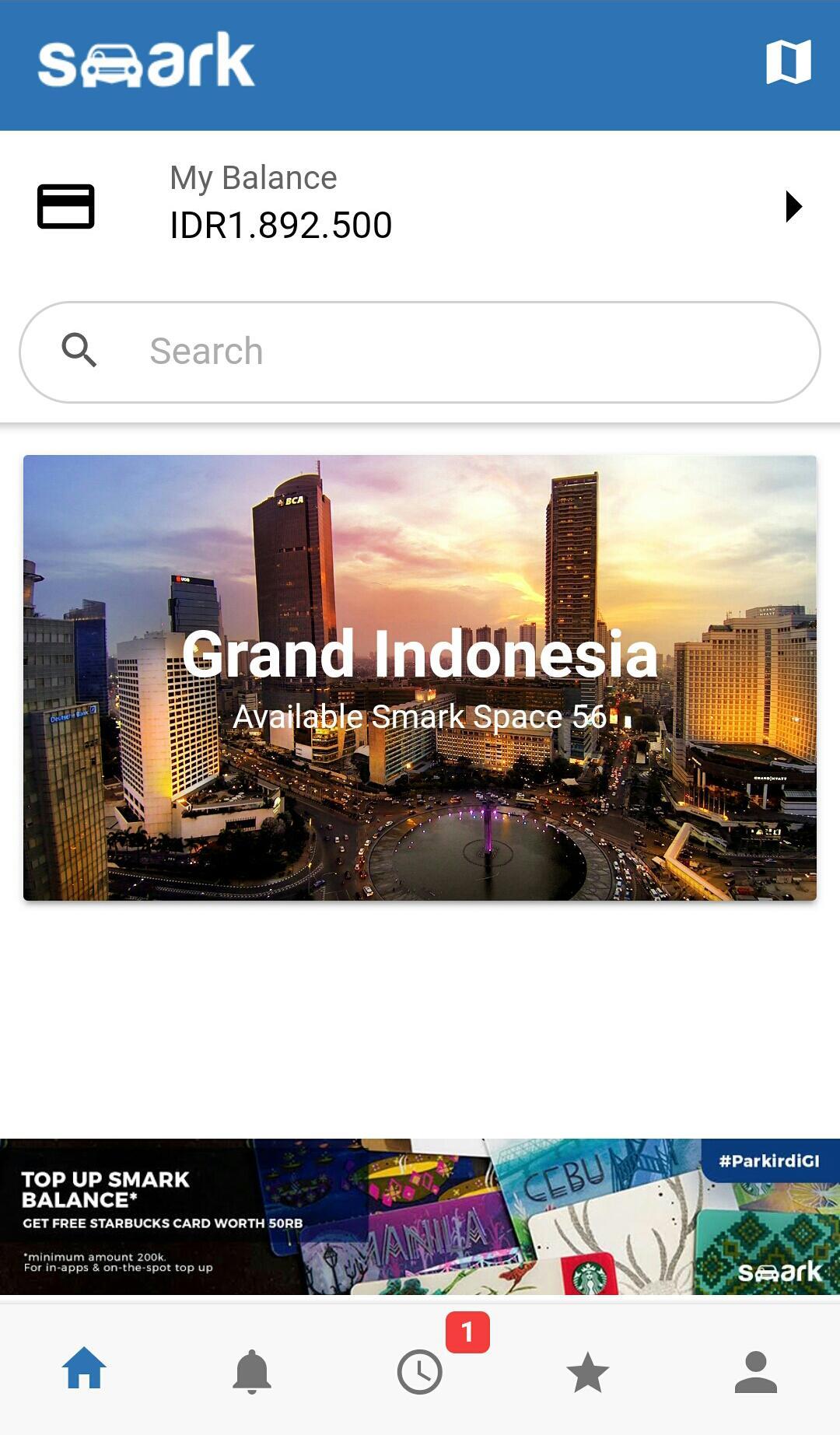Image resolution: width=840 pixels, height=1435 pixels.
Task: Open the Top Up Smark Balance banner
Action: click(420, 1216)
